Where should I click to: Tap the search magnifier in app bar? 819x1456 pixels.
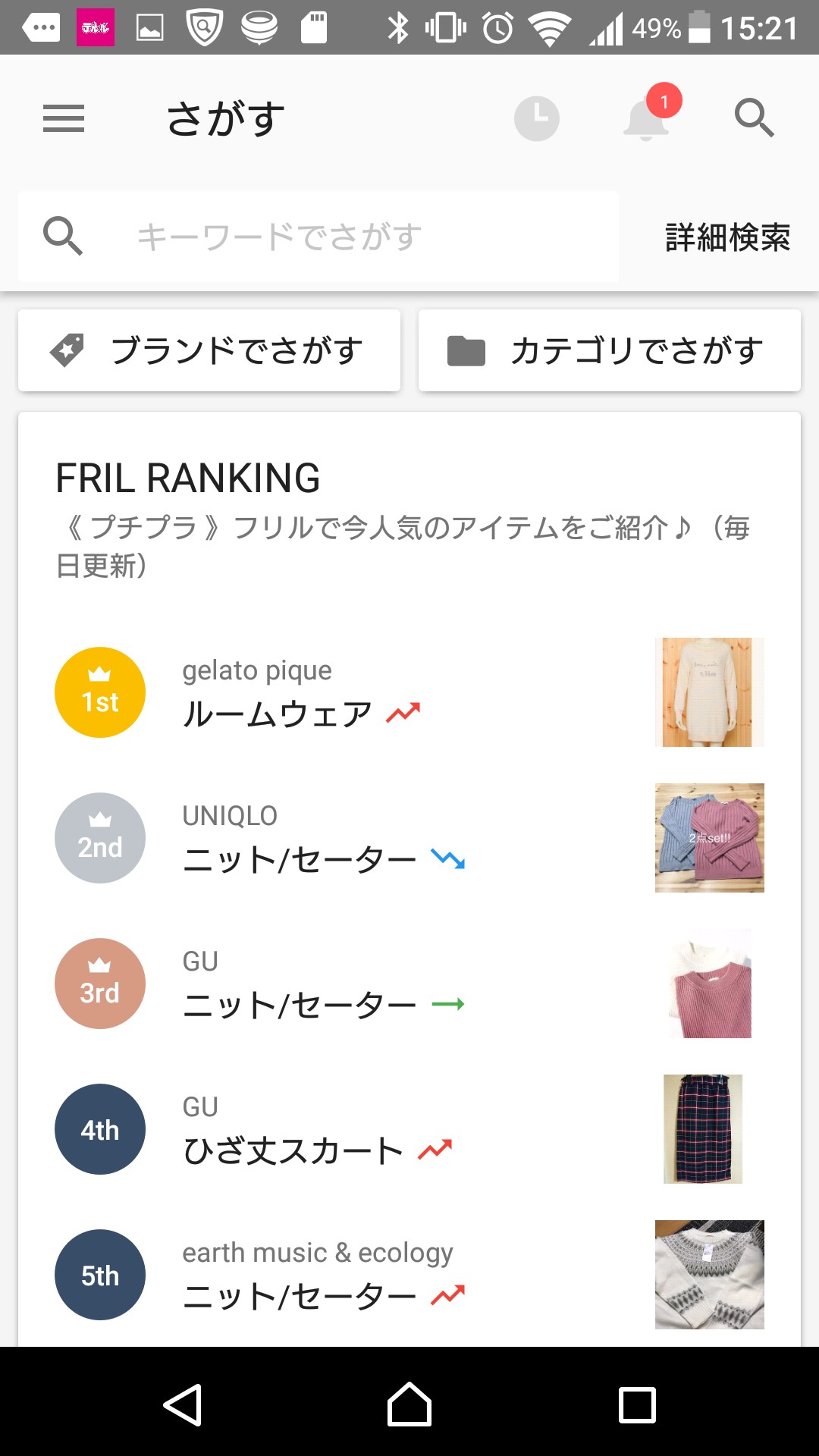[754, 118]
